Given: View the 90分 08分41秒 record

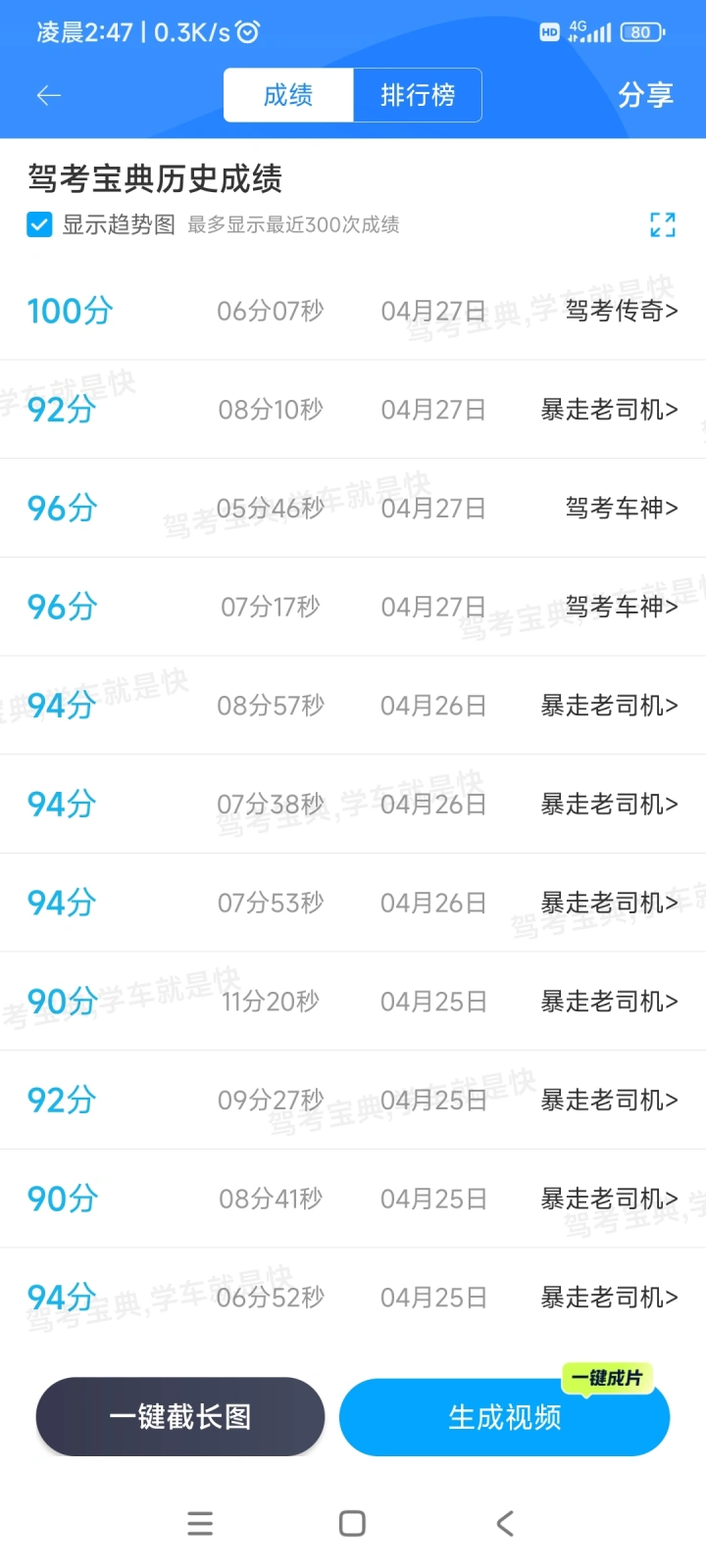Looking at the screenshot, I should (353, 1199).
